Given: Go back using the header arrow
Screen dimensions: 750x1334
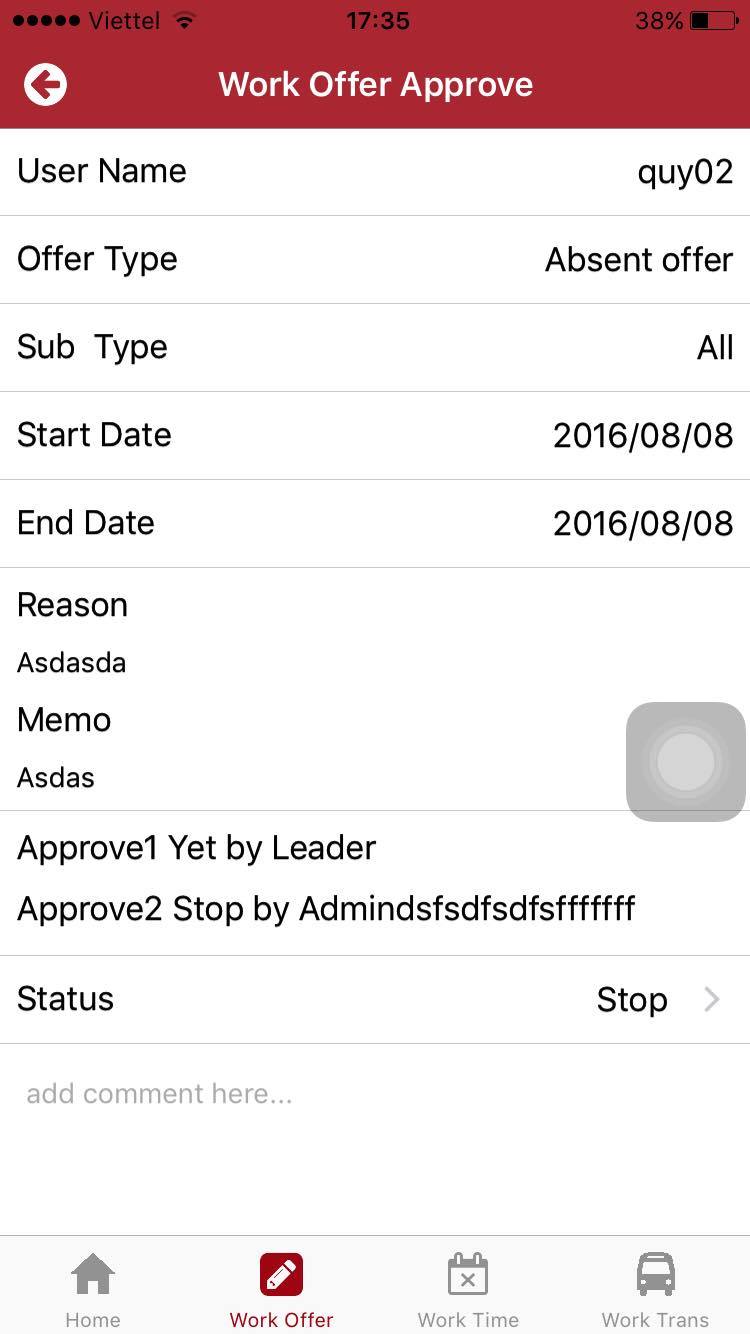Looking at the screenshot, I should coord(46,85).
